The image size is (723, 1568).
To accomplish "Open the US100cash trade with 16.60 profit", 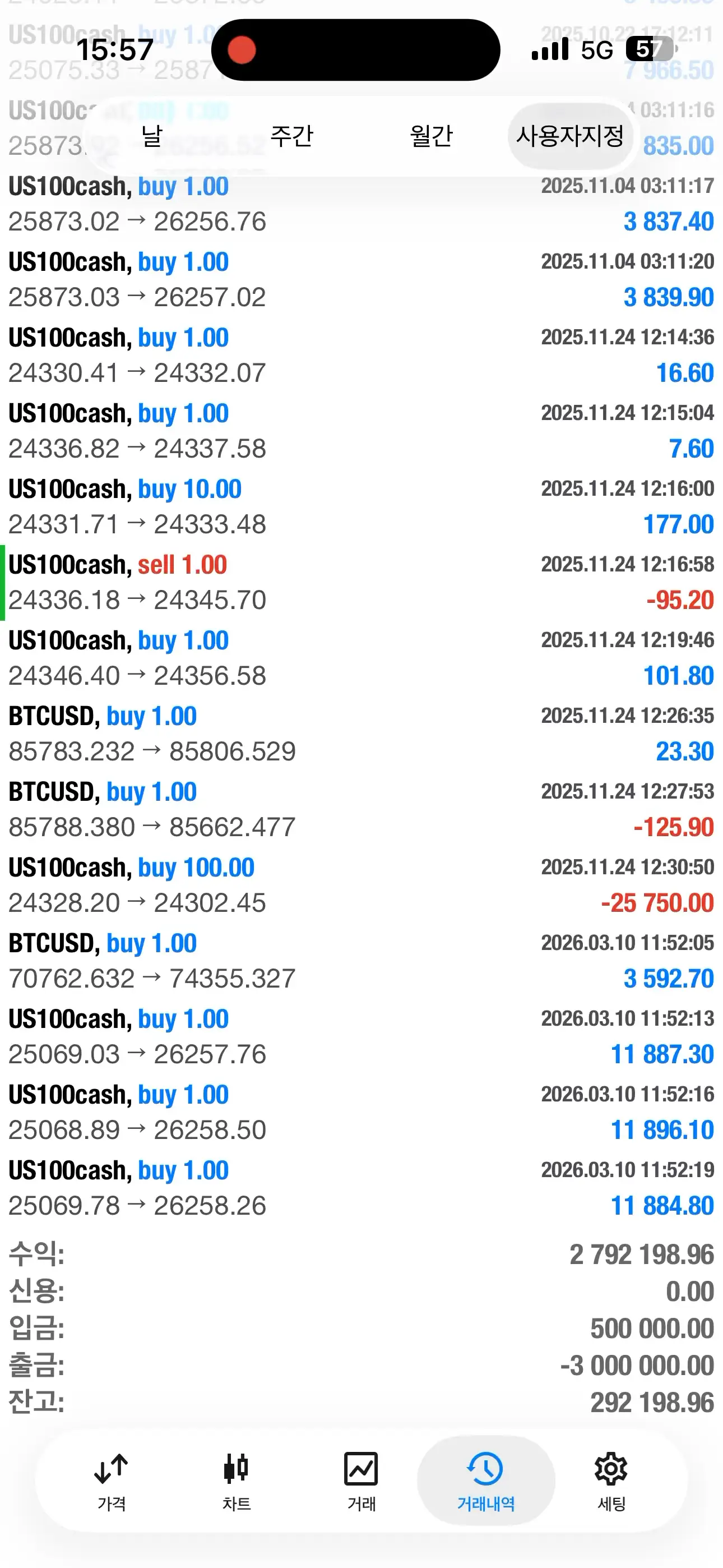I will tap(361, 355).
